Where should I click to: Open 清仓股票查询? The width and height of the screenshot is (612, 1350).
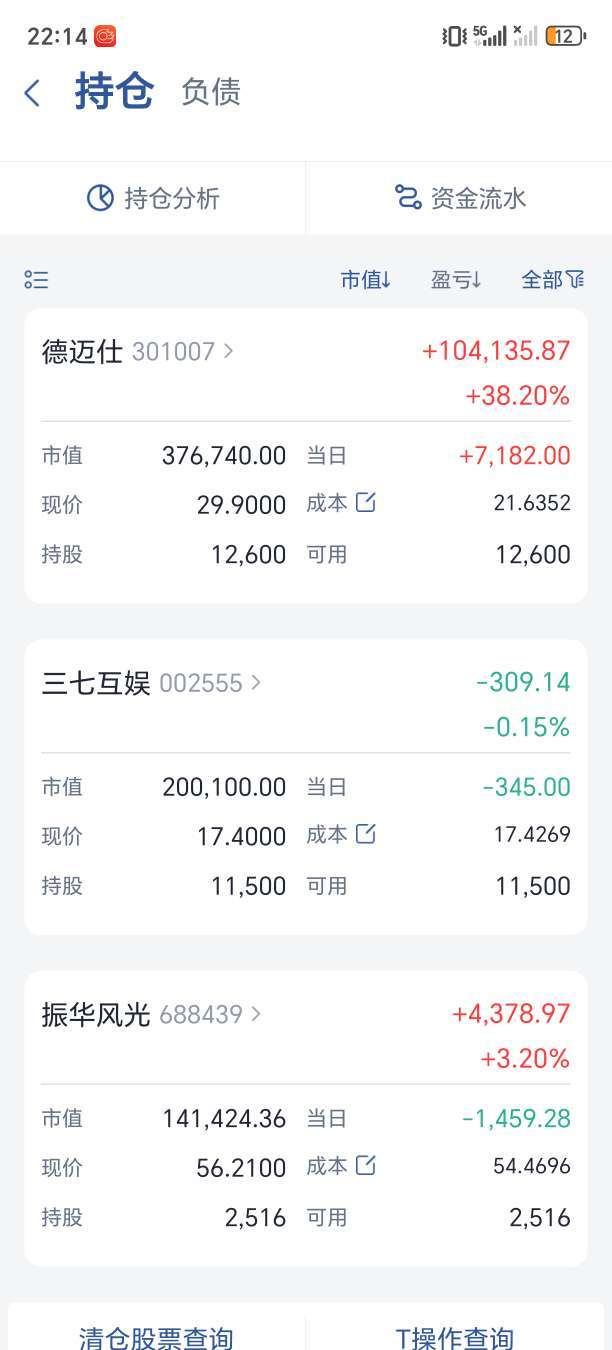click(156, 1335)
